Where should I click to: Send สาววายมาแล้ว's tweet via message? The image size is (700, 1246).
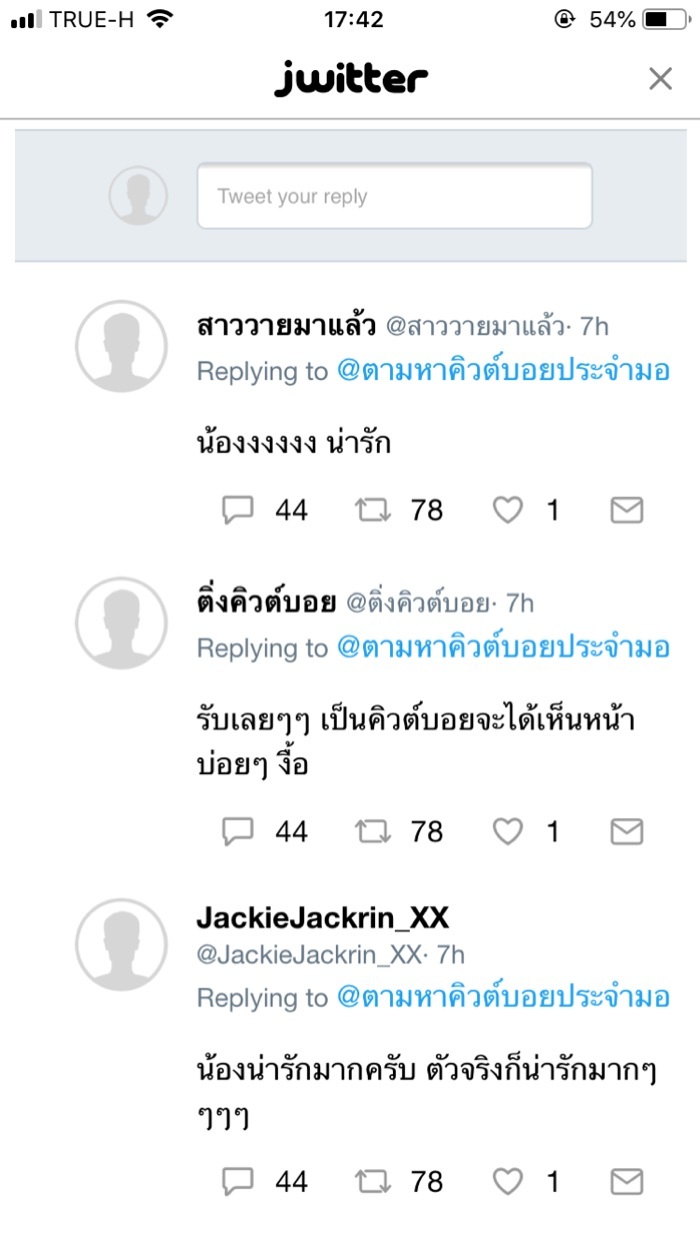626,511
